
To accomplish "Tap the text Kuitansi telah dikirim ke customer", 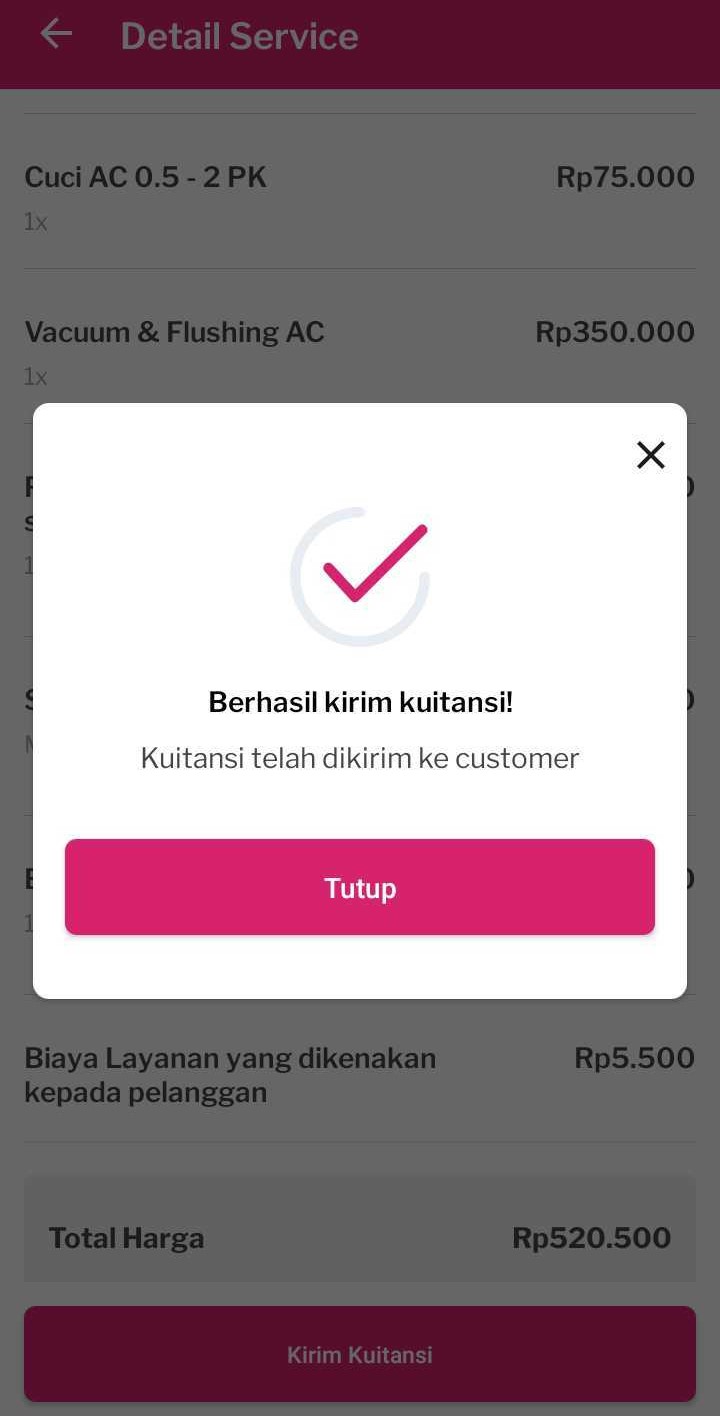I will click(x=359, y=758).
